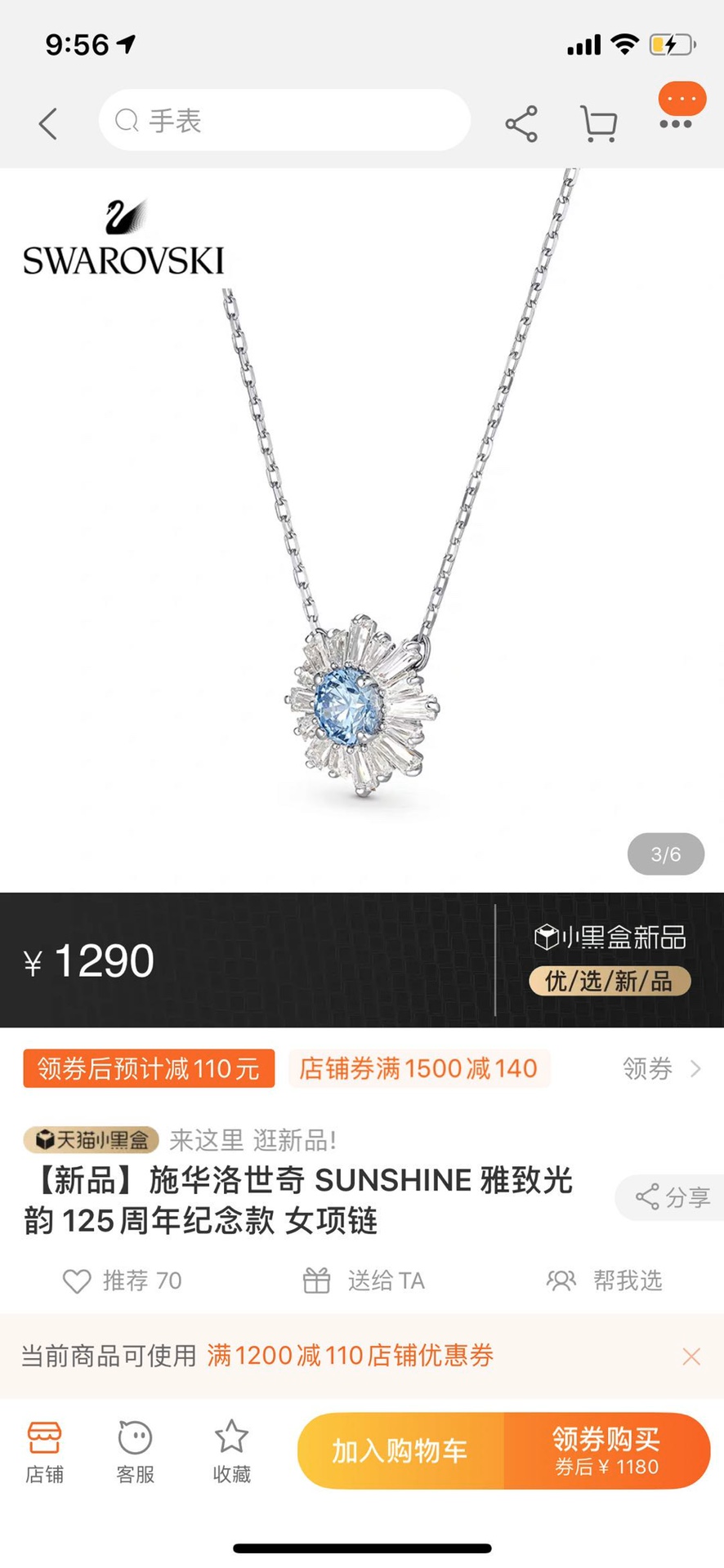The height and width of the screenshot is (1568, 724).
Task: Tap 帮我选 to ask friends
Action: 605,1281
